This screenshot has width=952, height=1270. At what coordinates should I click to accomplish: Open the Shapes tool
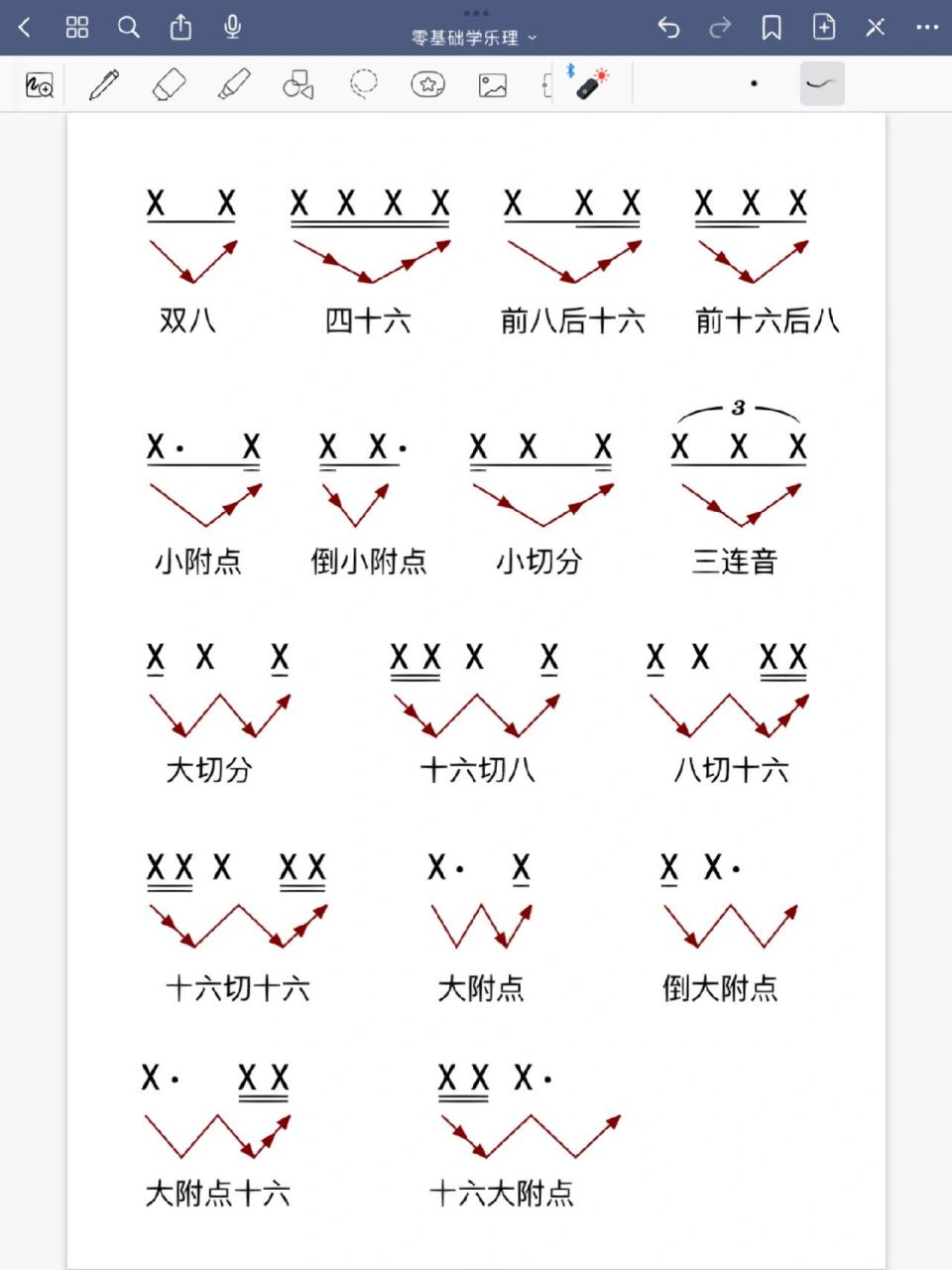(x=298, y=84)
